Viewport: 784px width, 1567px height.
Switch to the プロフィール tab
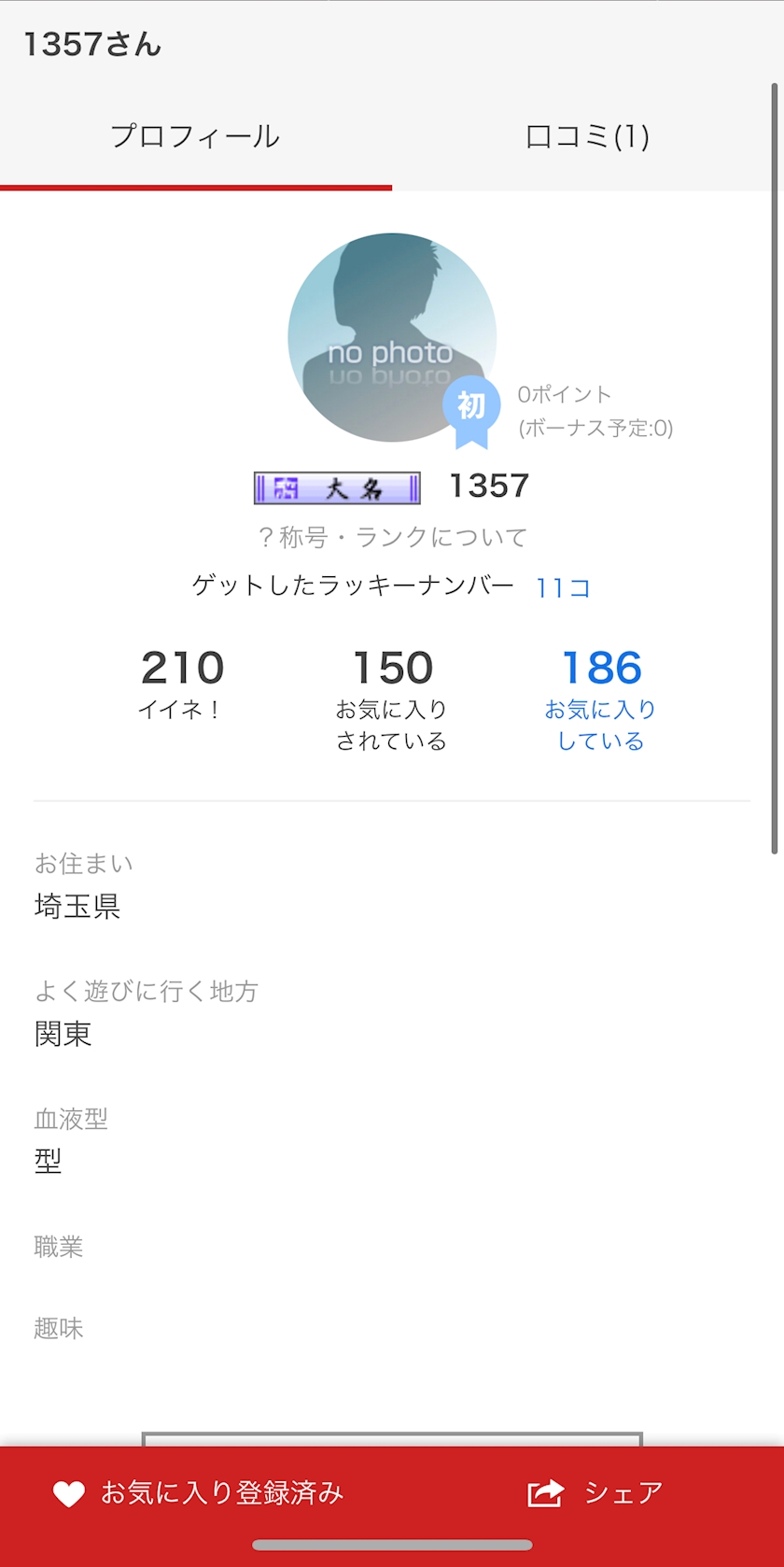195,137
